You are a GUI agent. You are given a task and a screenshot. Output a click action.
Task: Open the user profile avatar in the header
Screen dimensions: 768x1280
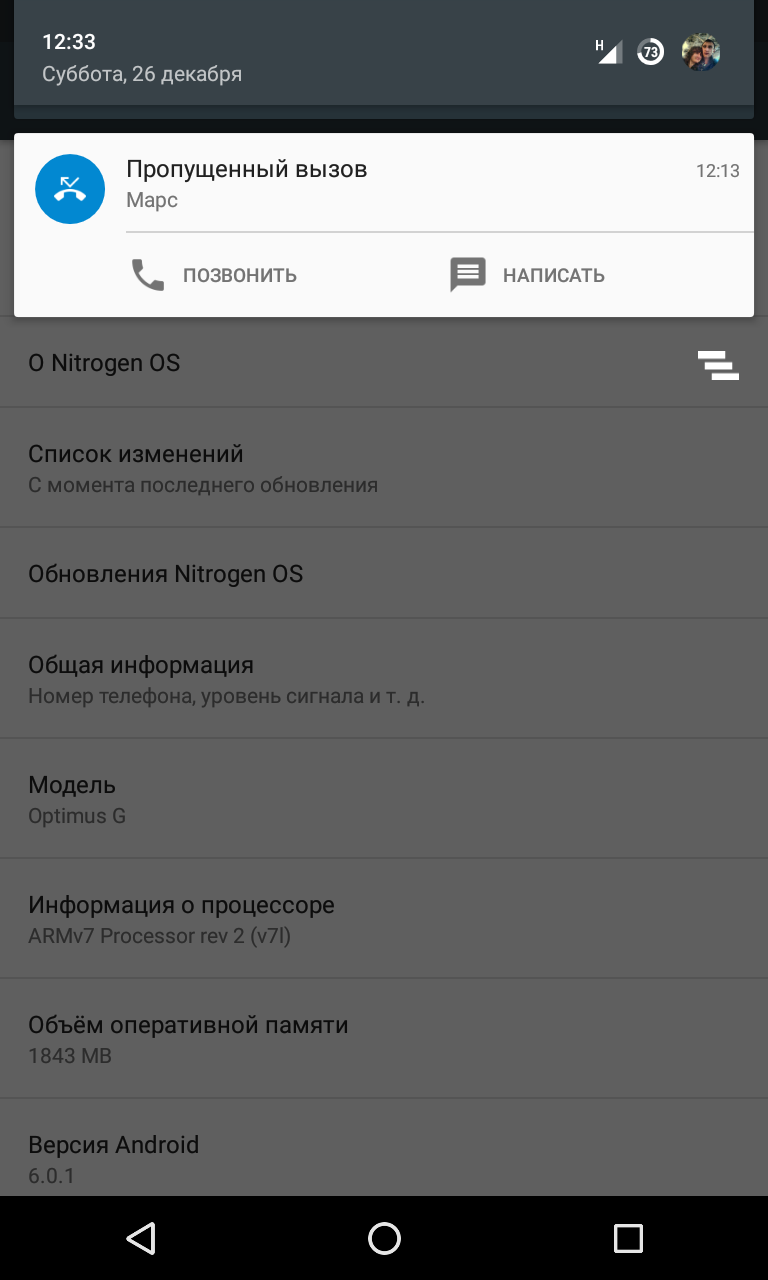point(700,52)
